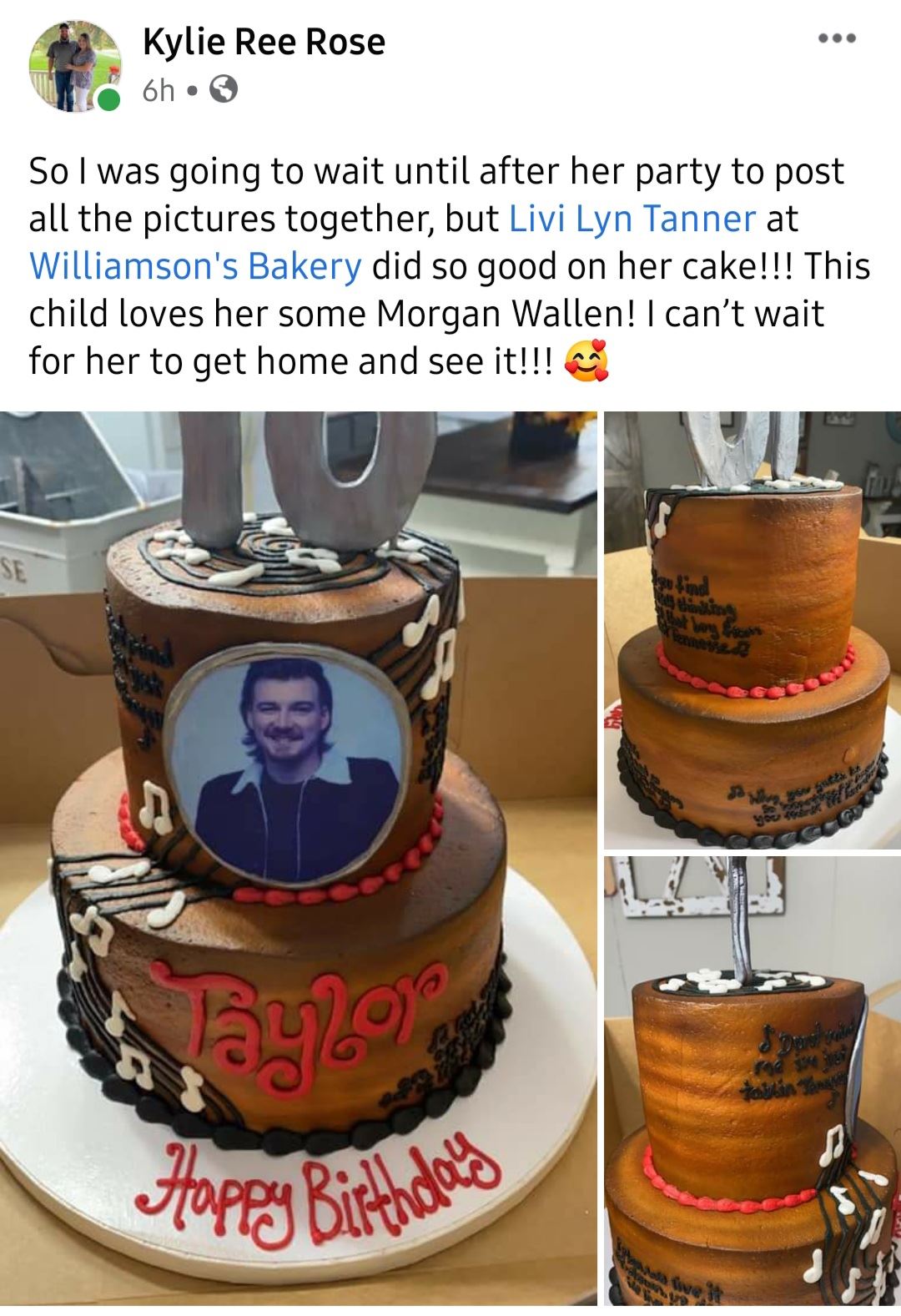Tap the public audience globe icon
This screenshot has width=901, height=1316.
pyautogui.click(x=223, y=88)
